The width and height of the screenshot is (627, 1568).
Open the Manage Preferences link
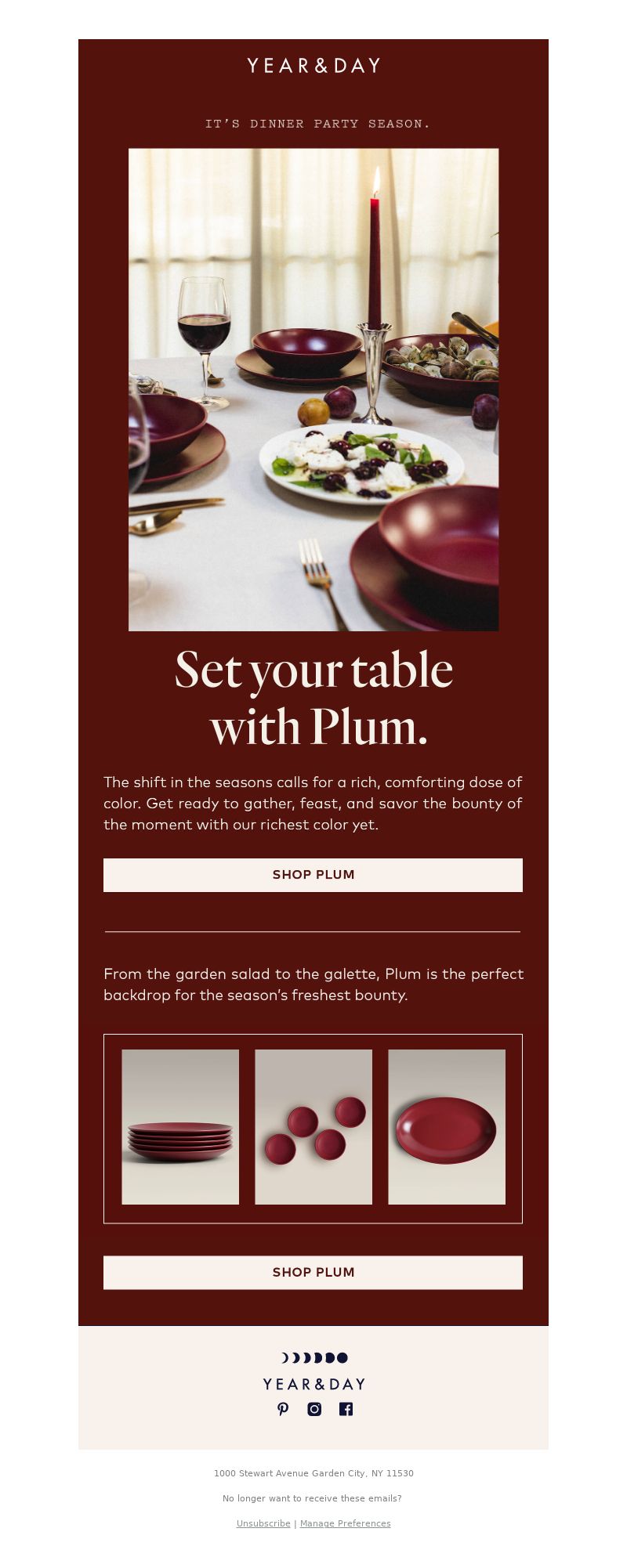(x=345, y=1523)
